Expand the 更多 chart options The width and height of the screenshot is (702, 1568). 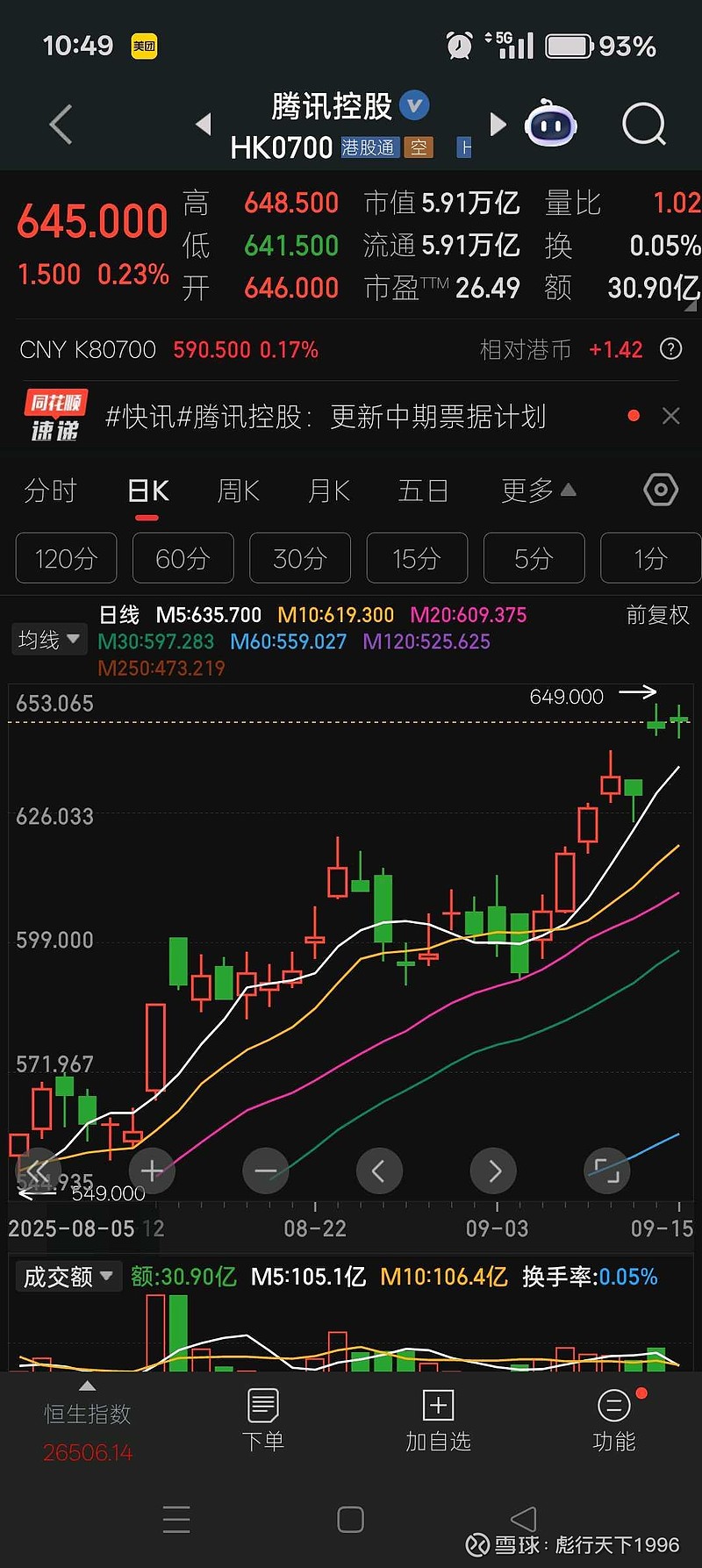click(537, 490)
